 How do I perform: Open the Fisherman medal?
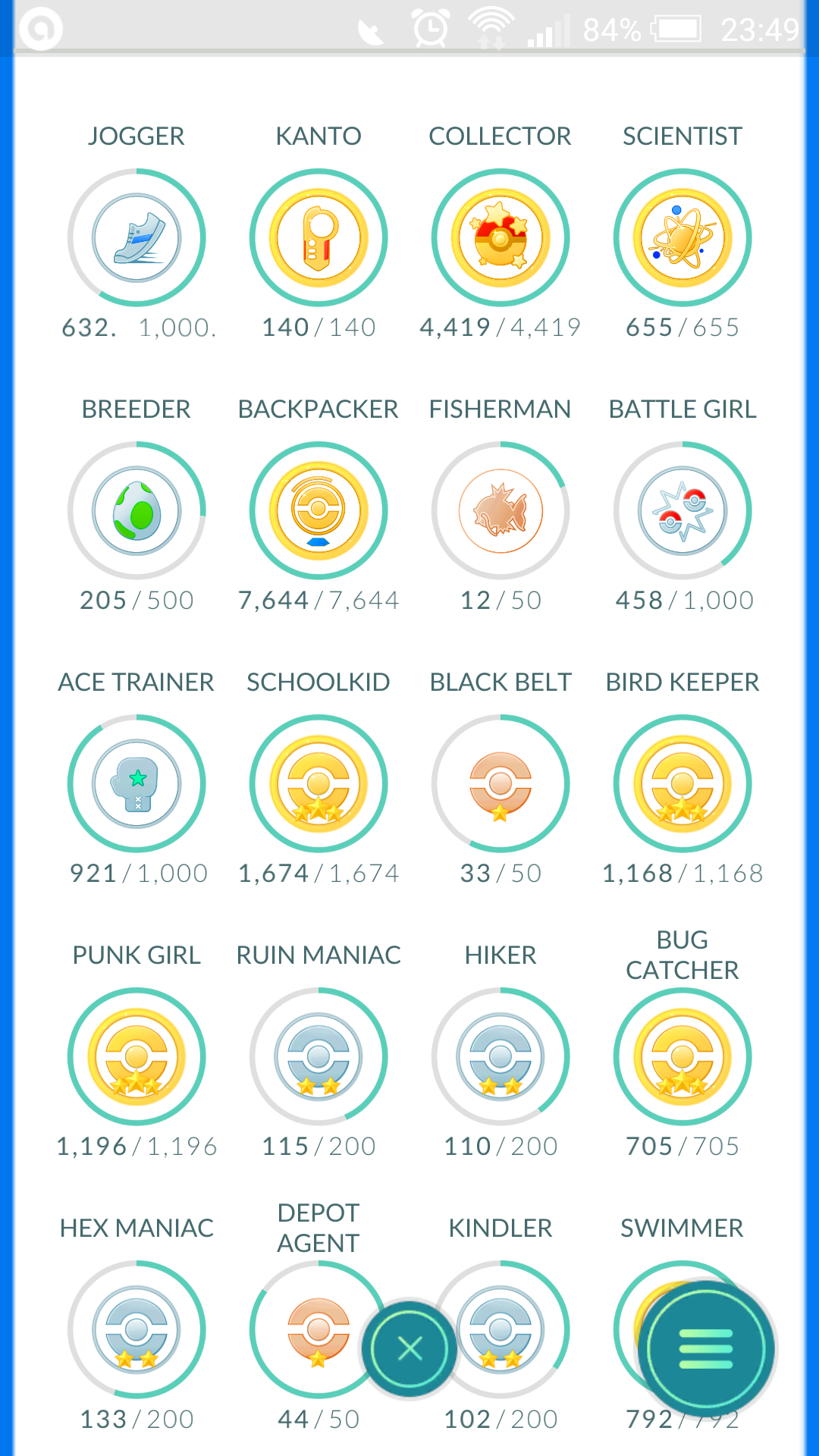(500, 510)
